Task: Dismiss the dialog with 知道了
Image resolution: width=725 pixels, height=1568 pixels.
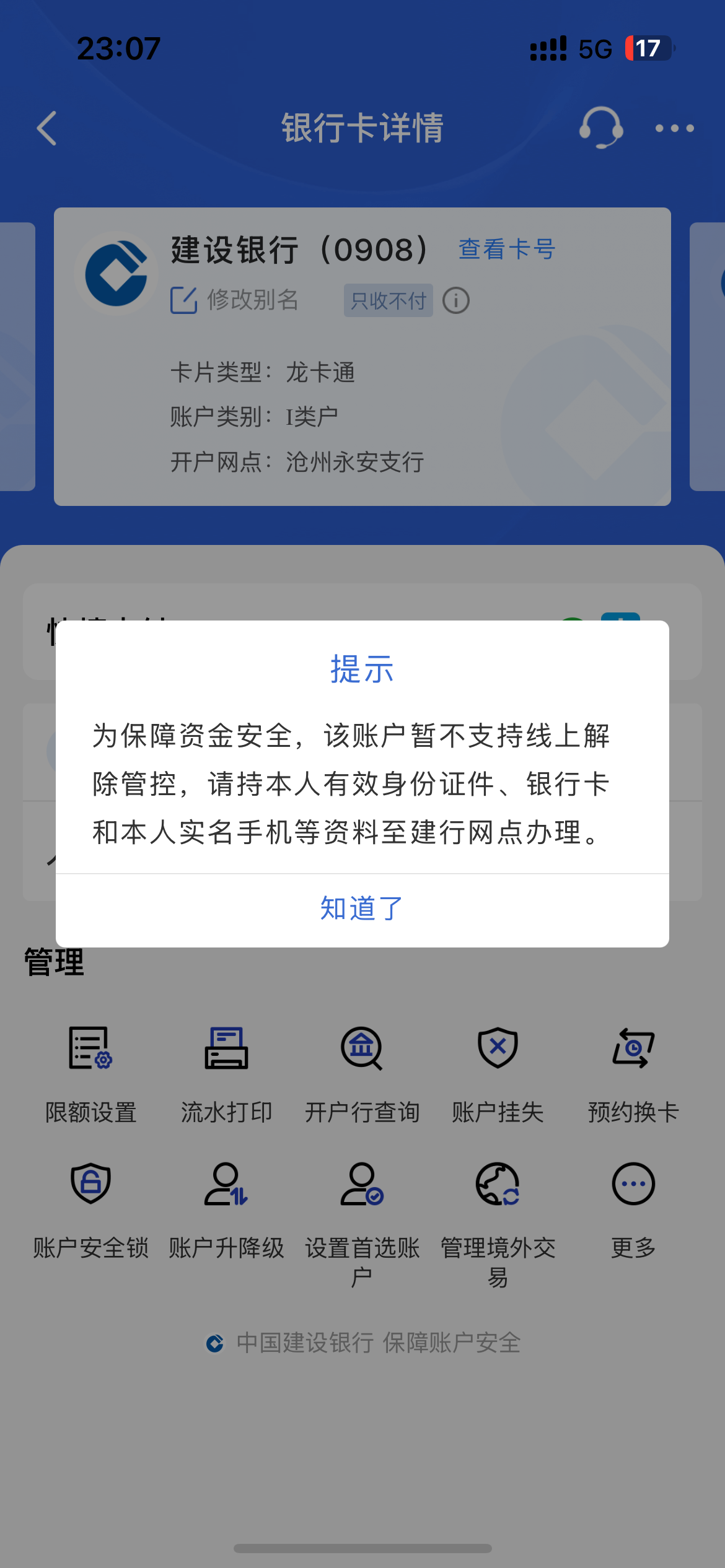Action: tap(362, 909)
